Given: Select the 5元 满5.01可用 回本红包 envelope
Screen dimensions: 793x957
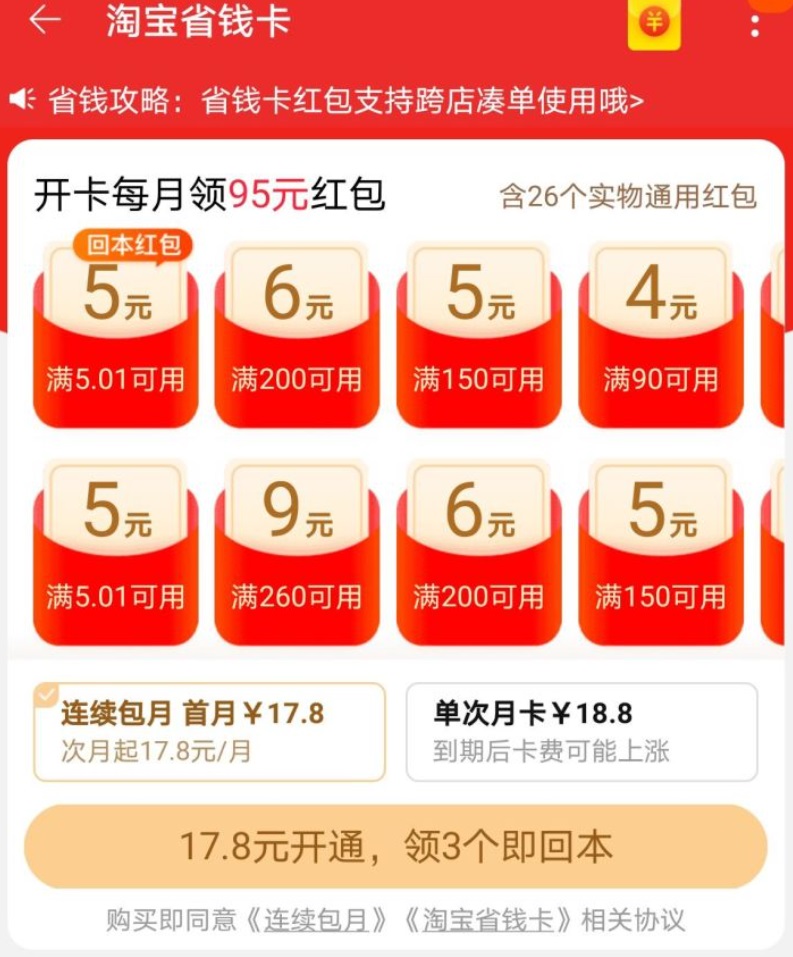Looking at the screenshot, I should [x=114, y=330].
